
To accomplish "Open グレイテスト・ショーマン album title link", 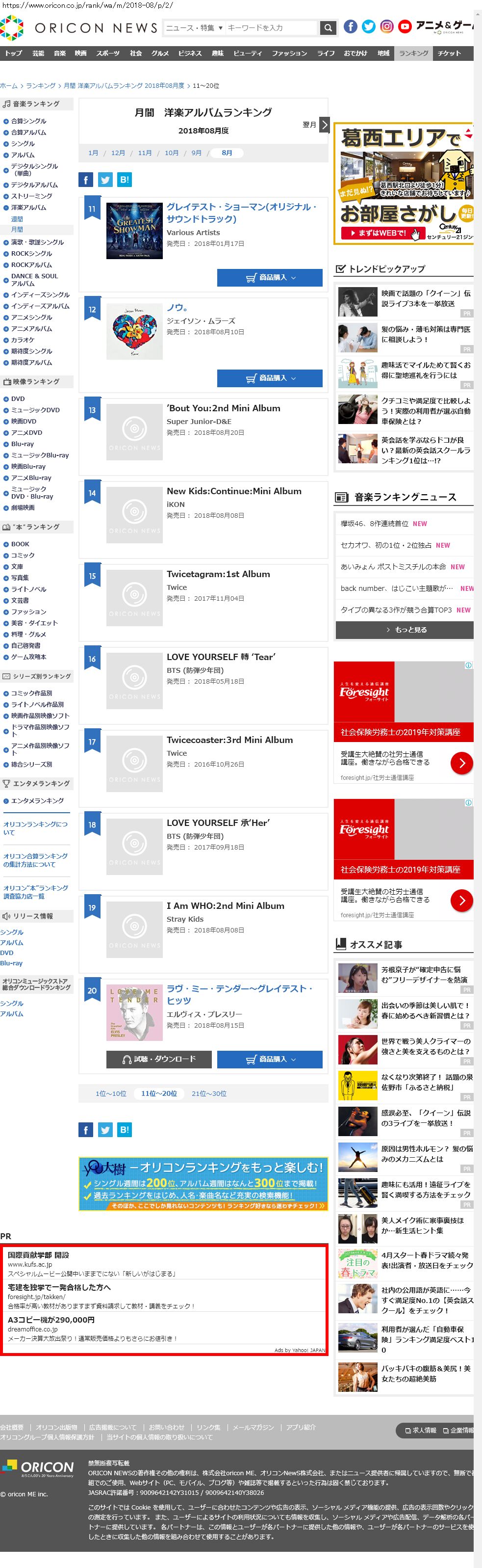I will [x=242, y=213].
